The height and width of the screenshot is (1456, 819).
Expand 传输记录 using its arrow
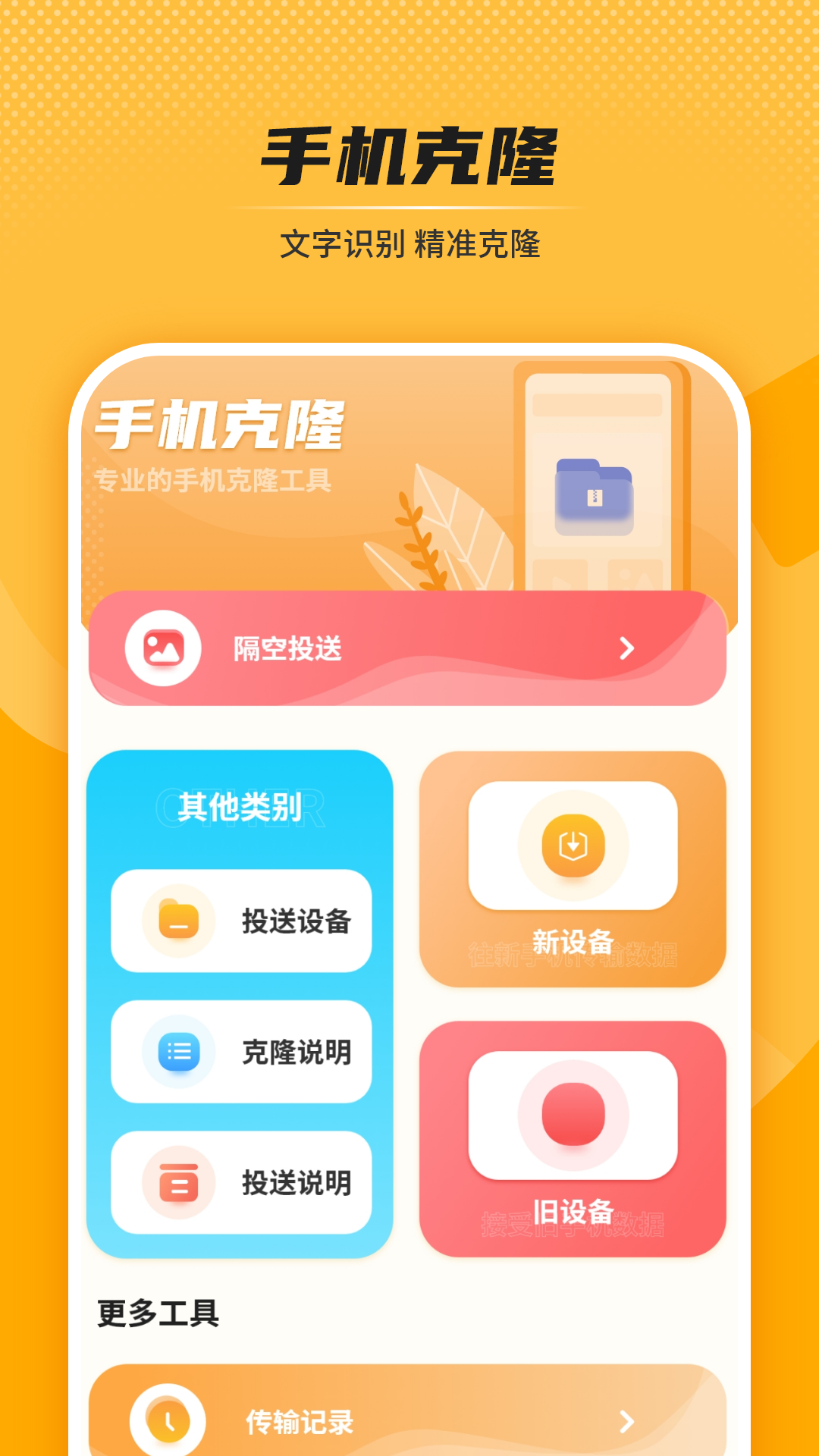click(628, 1422)
